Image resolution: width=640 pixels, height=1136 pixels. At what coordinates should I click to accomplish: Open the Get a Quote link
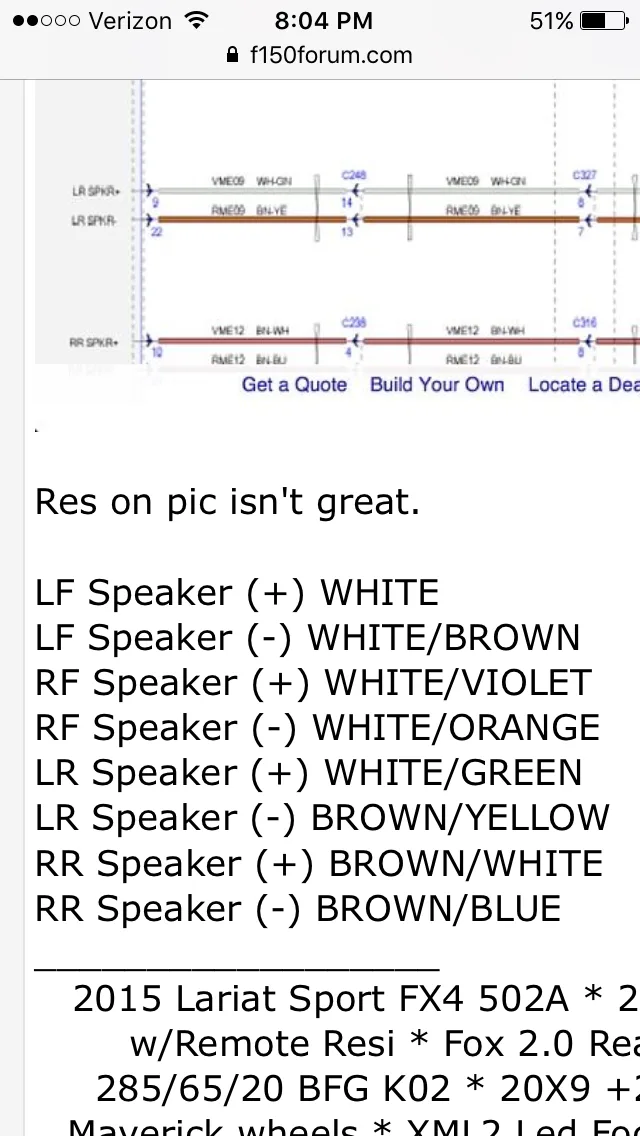[294, 385]
